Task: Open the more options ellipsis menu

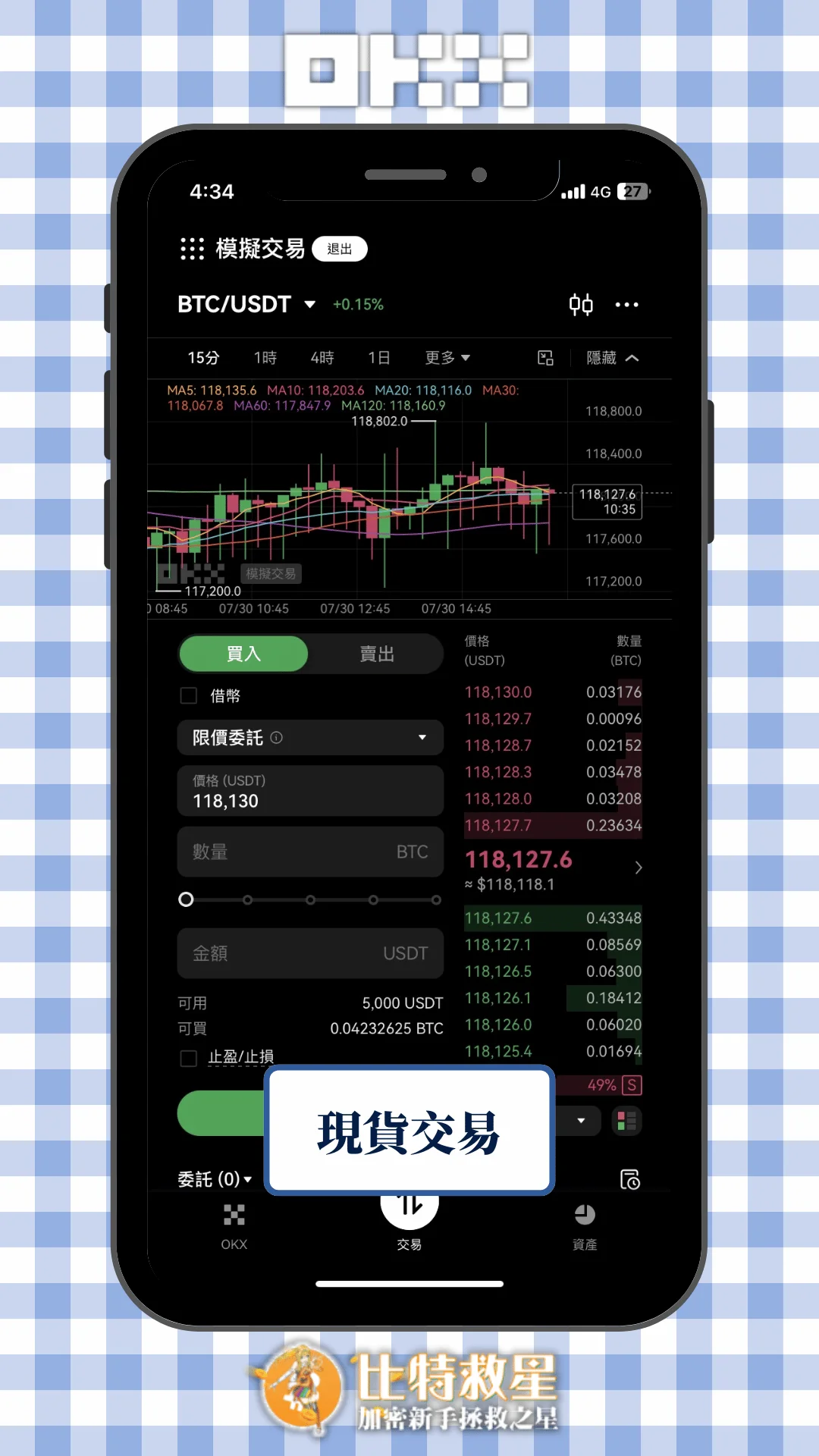Action: (627, 304)
